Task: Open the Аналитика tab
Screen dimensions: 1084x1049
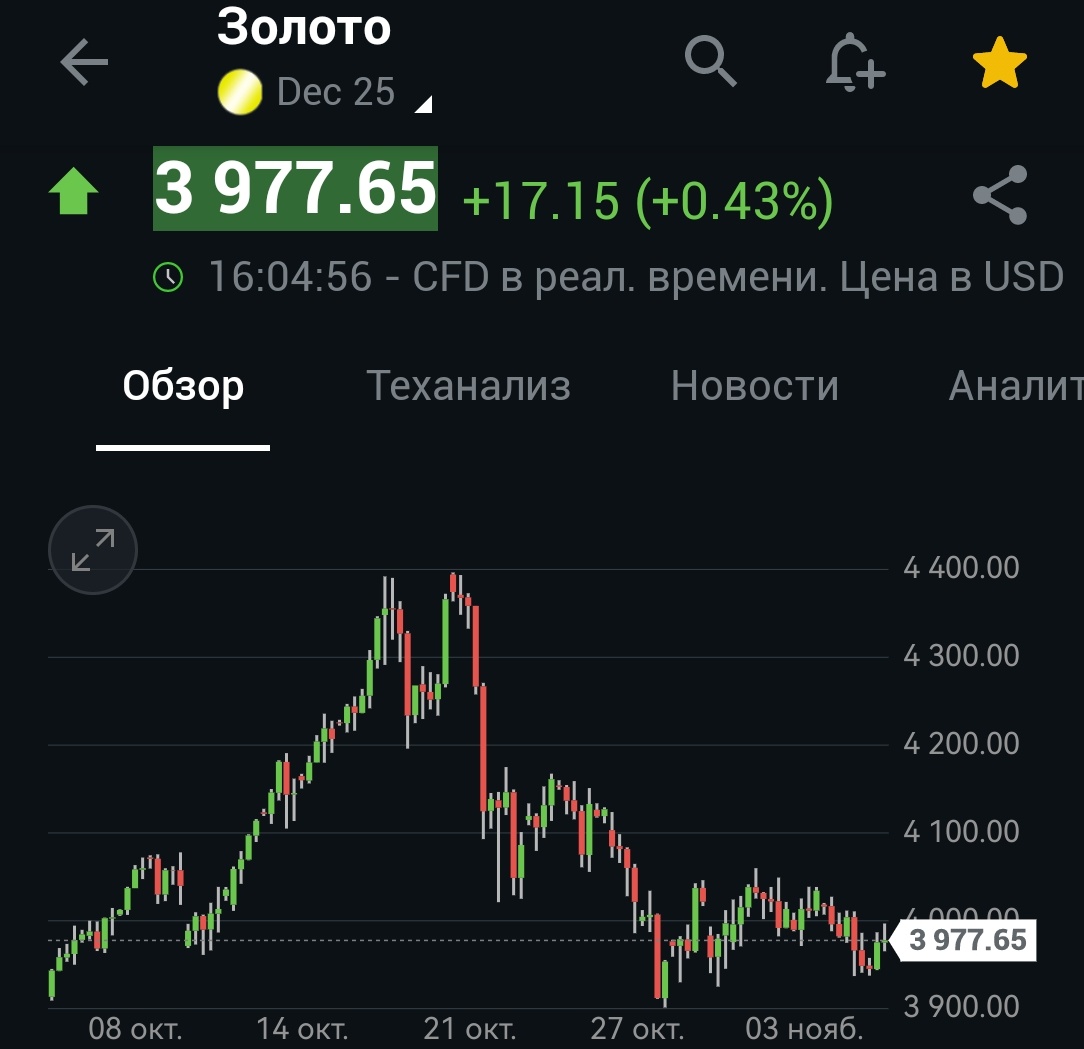Action: pyautogui.click(x=1014, y=386)
